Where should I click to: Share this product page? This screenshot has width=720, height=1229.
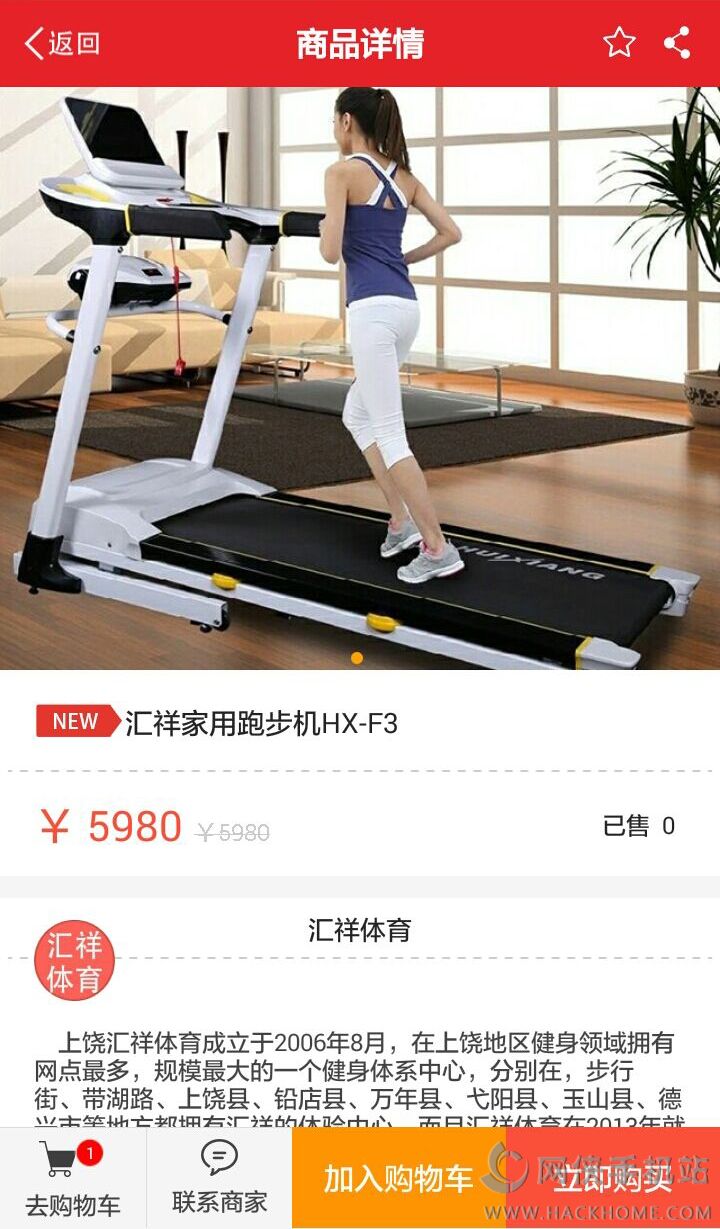pos(677,43)
